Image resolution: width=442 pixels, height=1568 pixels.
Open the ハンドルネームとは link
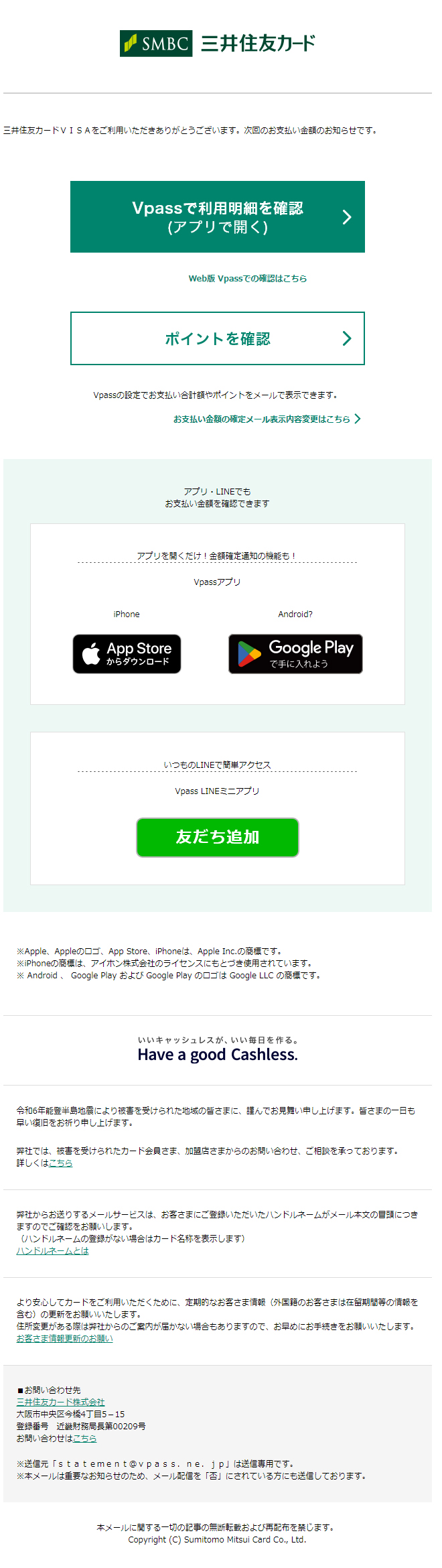tap(52, 1250)
